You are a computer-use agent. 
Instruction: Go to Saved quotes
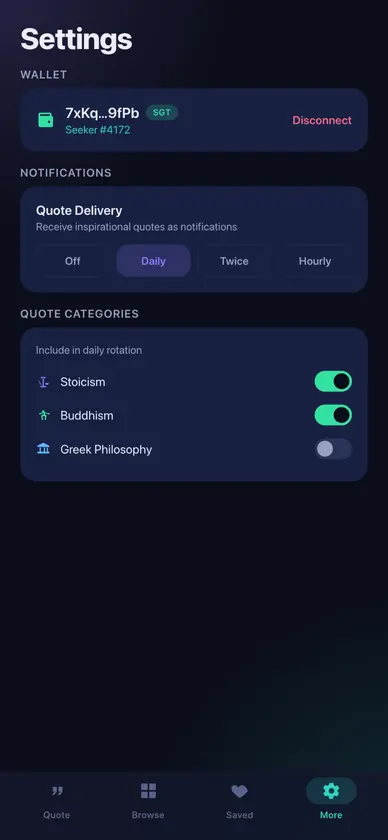(x=240, y=800)
